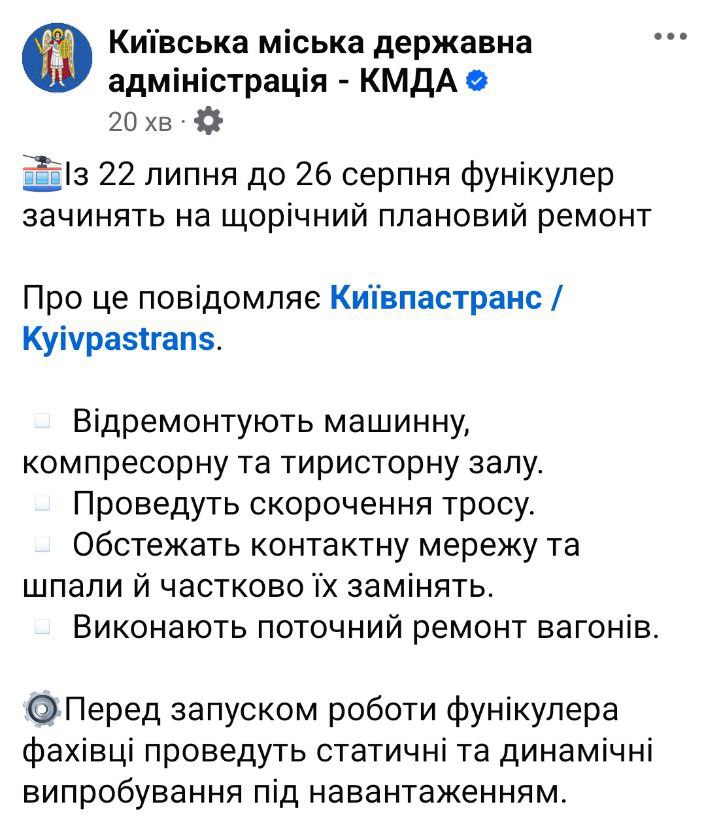Screen dimensions: 706x822
Task: Follow the Київпастранс / Kyivpastrans link
Action: (438, 297)
